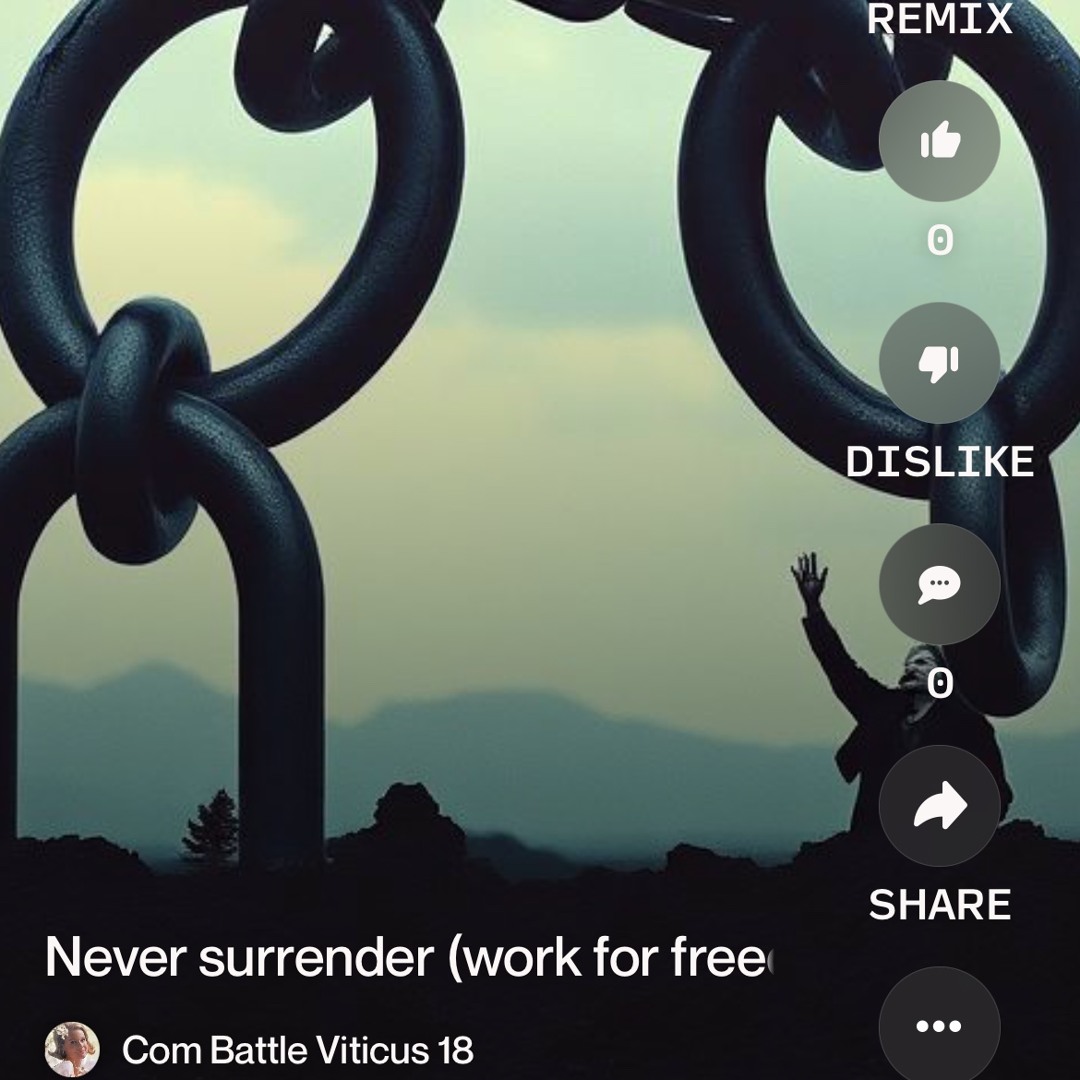Tap the thumbs-down dislike button

pos(939,363)
